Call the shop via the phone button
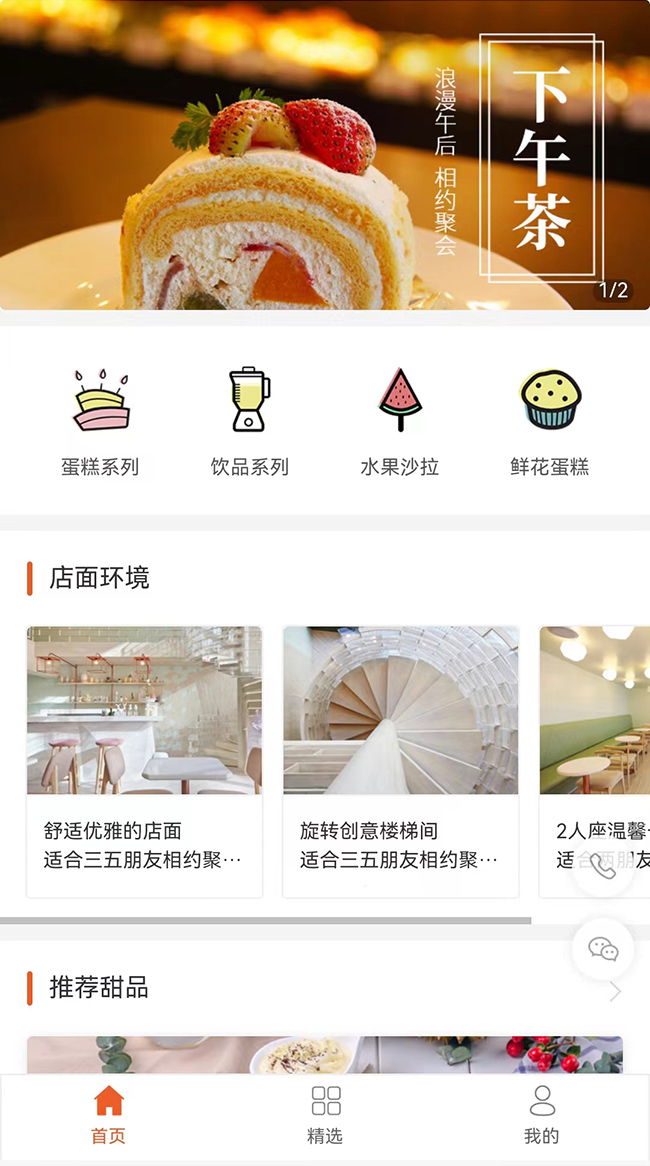Screen dimensions: 650x1166 [603, 867]
